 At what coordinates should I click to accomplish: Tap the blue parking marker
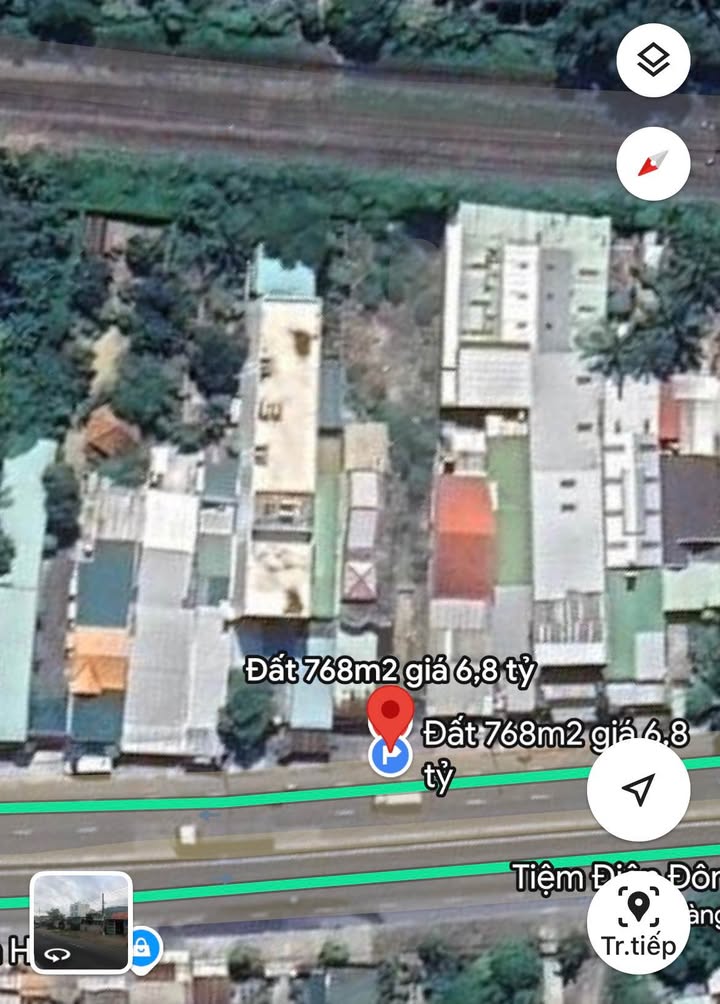390,756
